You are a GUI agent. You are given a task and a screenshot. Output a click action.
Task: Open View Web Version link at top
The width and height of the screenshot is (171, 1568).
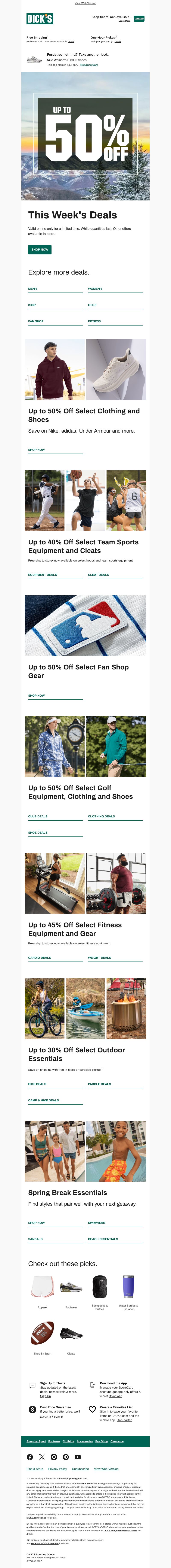click(x=85, y=3)
